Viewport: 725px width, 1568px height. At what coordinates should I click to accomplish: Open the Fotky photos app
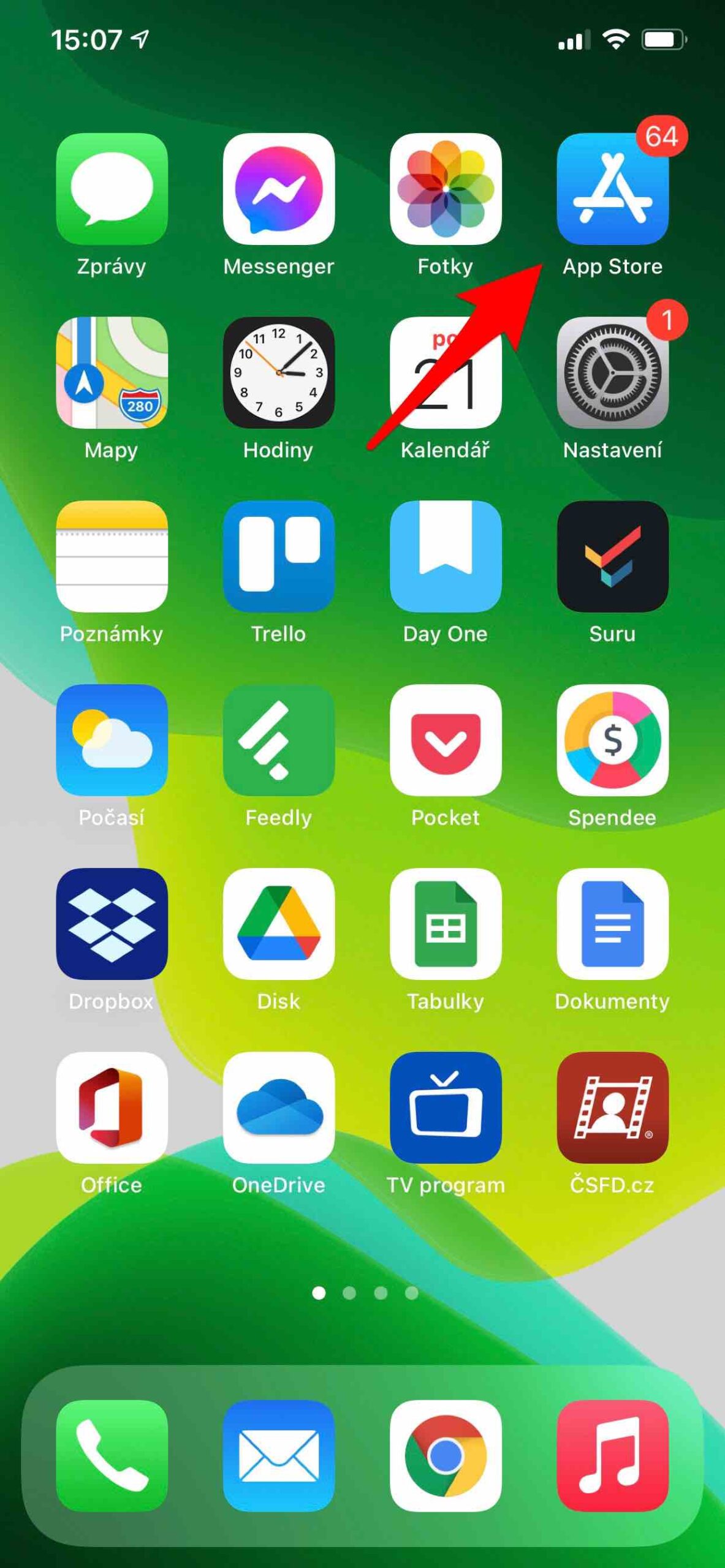446,190
